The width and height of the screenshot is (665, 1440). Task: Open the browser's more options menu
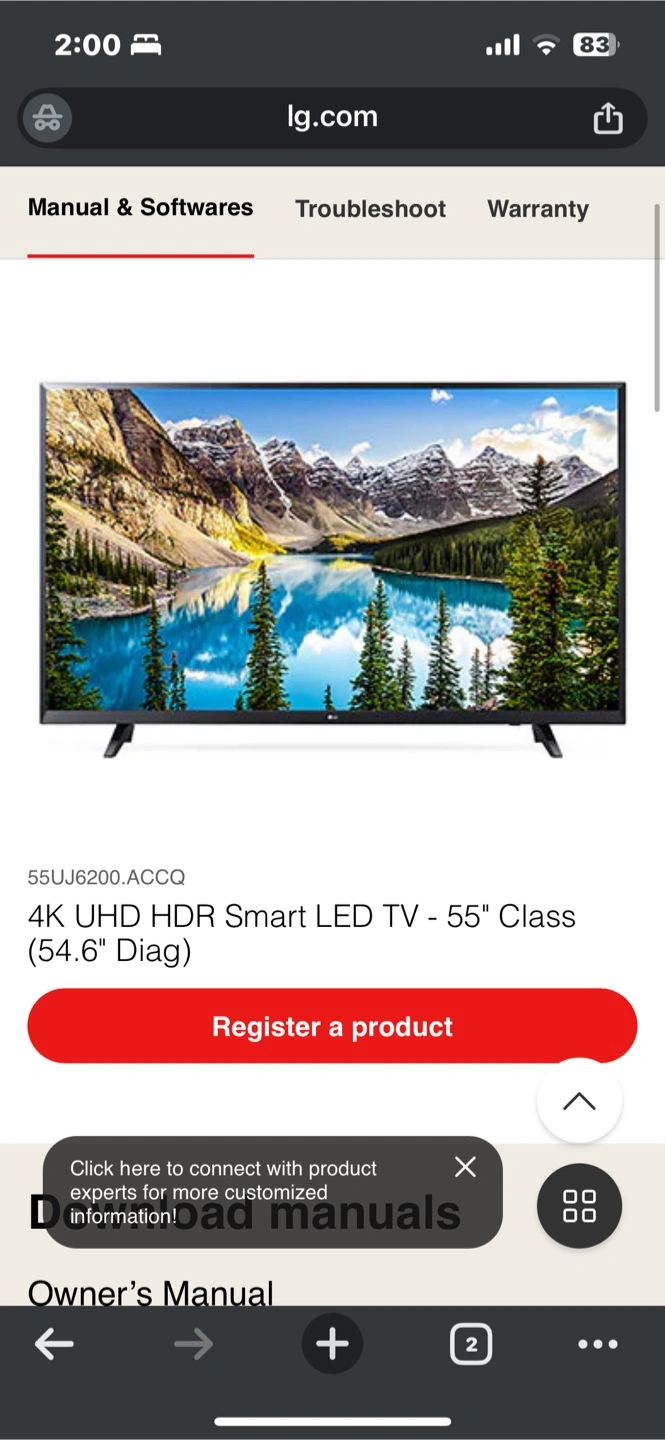point(598,1345)
